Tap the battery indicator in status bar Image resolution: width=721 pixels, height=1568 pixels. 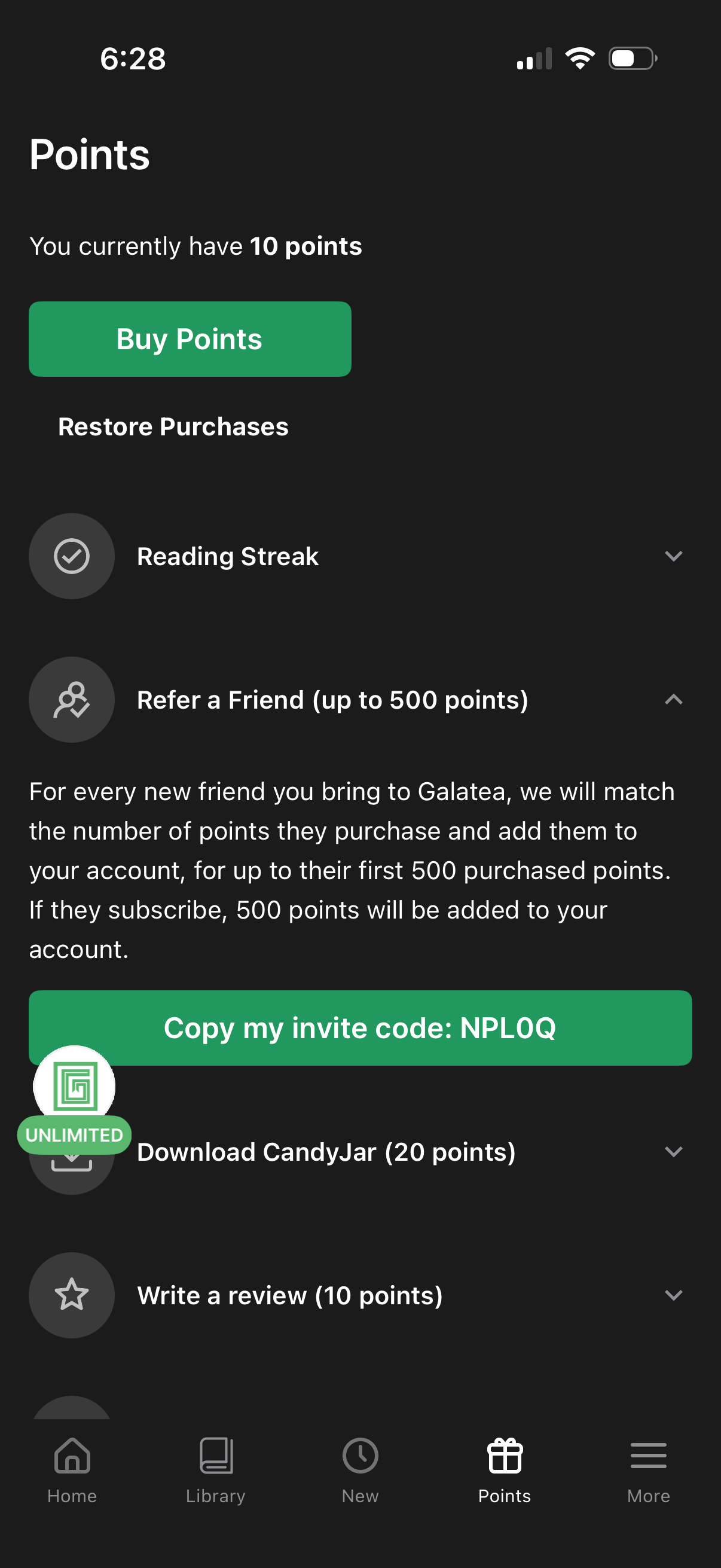coord(630,58)
